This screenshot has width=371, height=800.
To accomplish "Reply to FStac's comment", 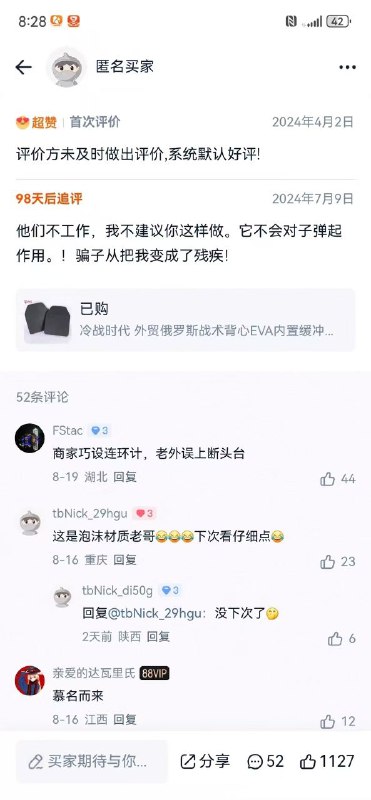I will pyautogui.click(x=125, y=477).
